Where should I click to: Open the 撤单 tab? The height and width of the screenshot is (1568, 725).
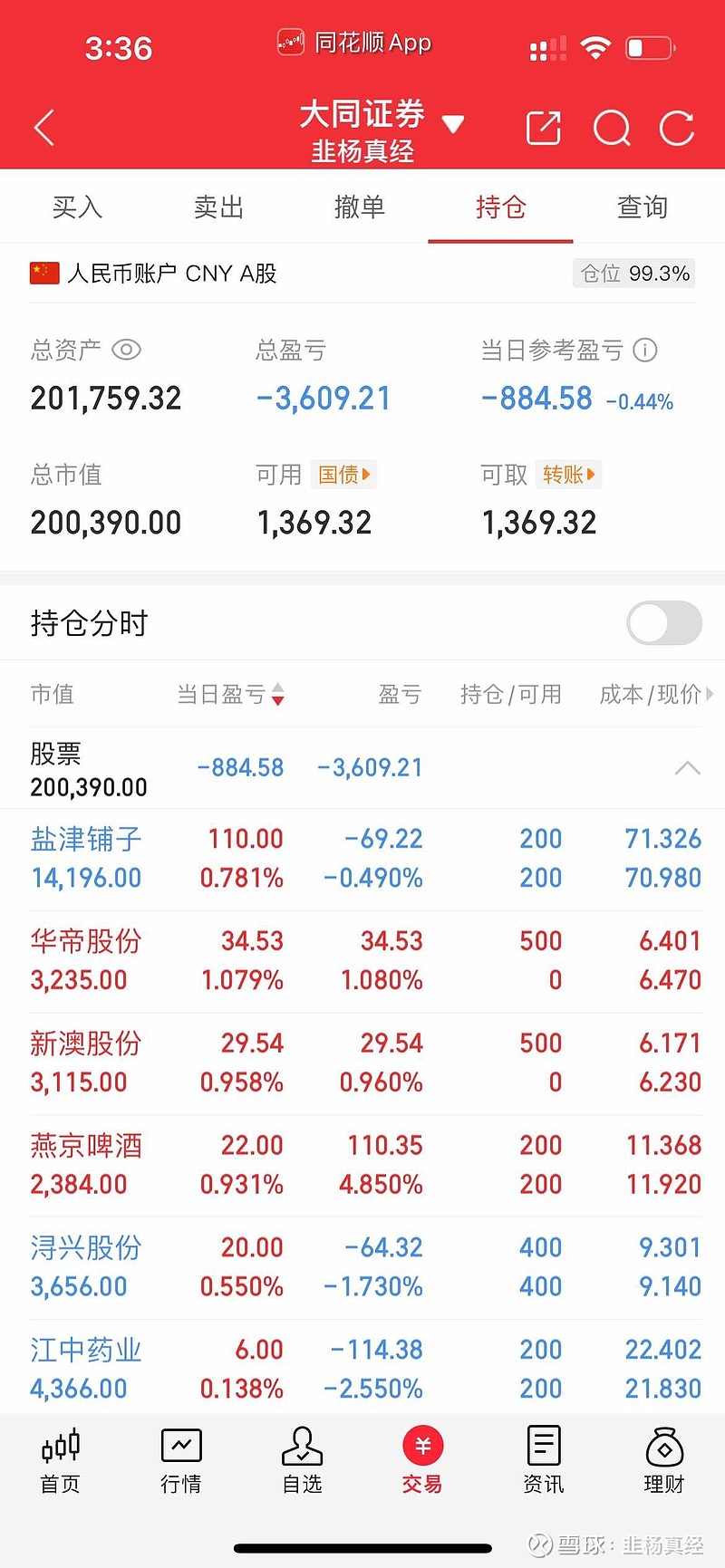pos(360,207)
